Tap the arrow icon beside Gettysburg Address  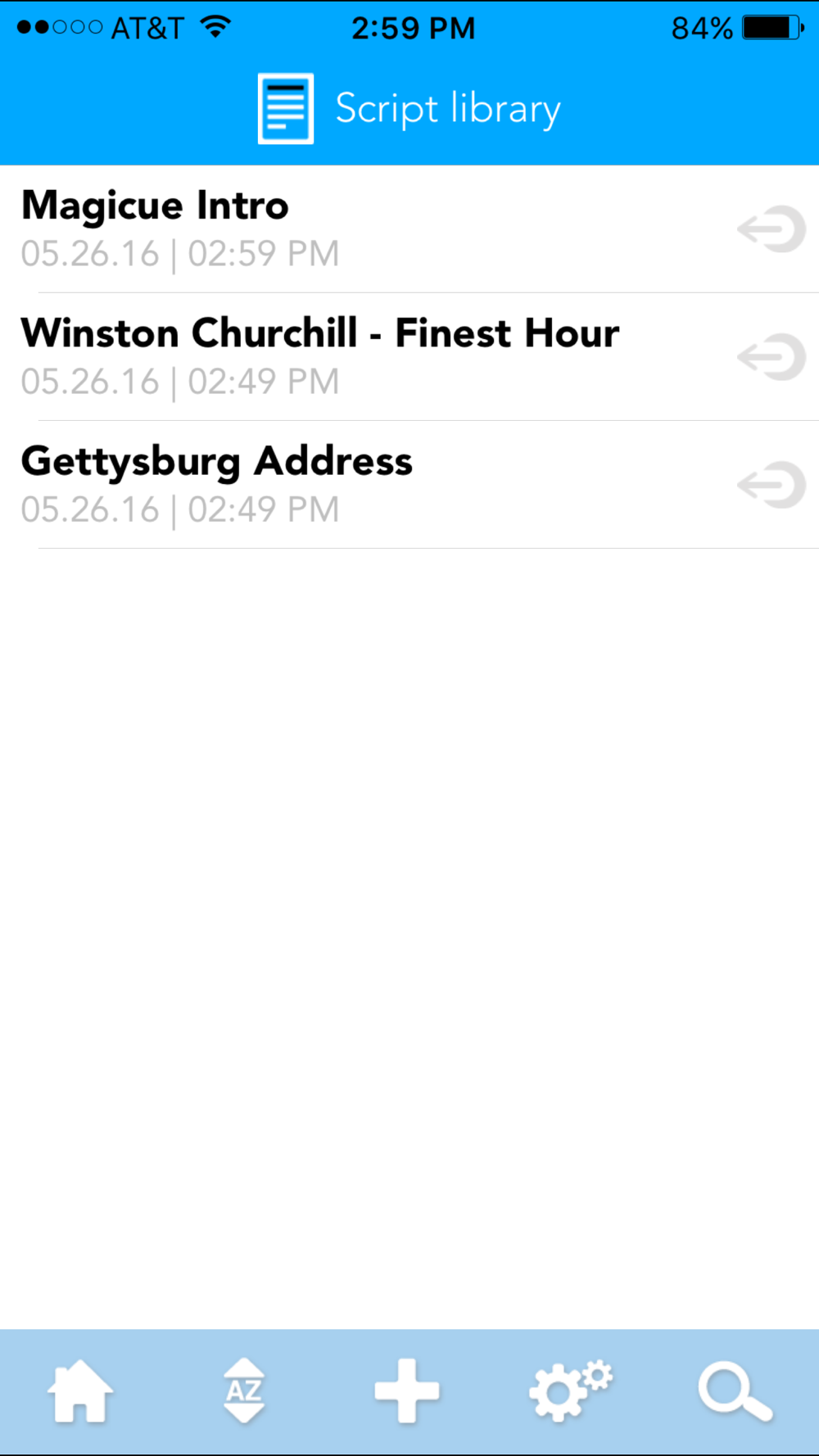771,485
